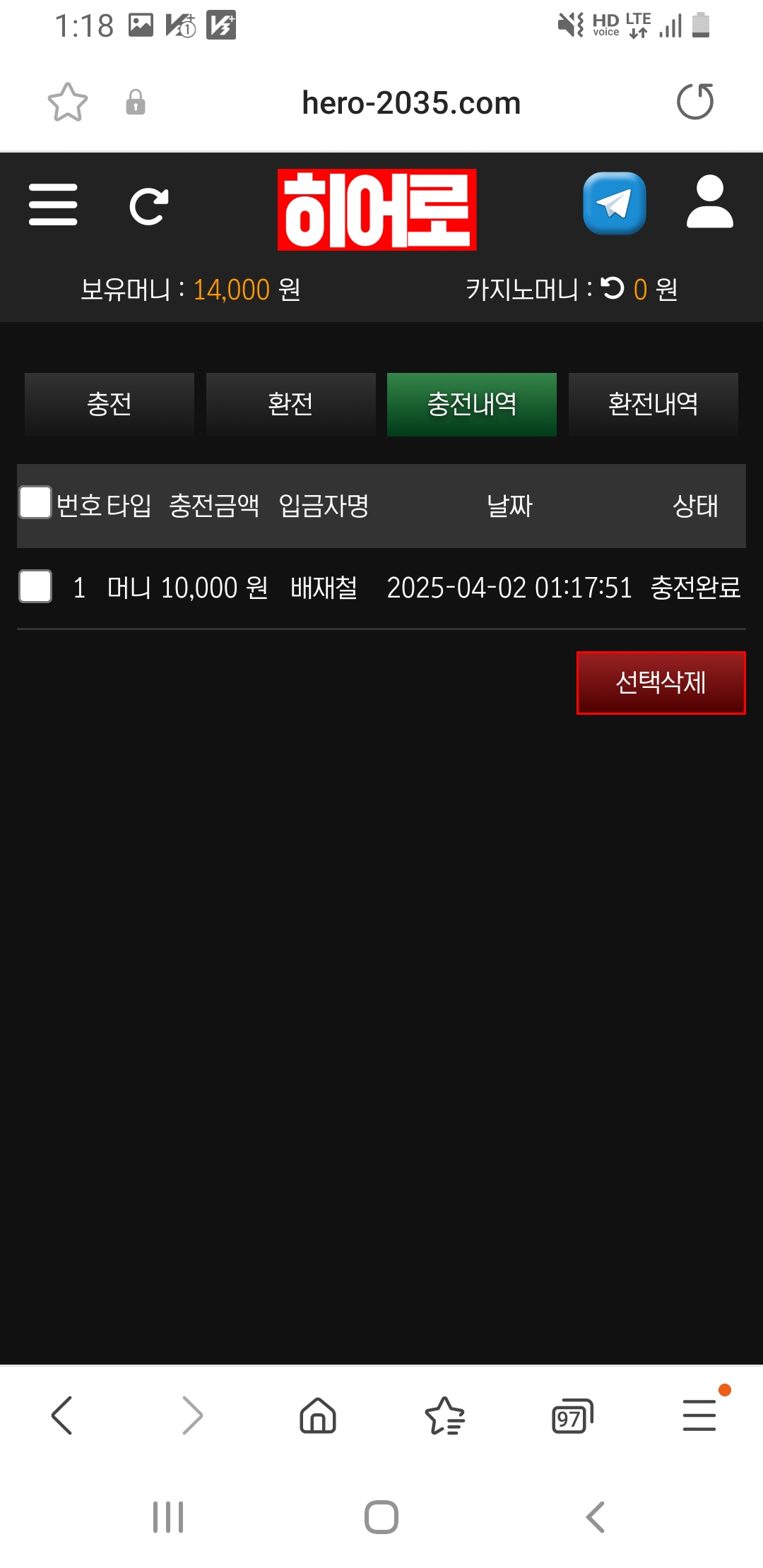Image resolution: width=763 pixels, height=1568 pixels.
Task: Tap the site refresh icon
Action: pyautogui.click(x=148, y=206)
